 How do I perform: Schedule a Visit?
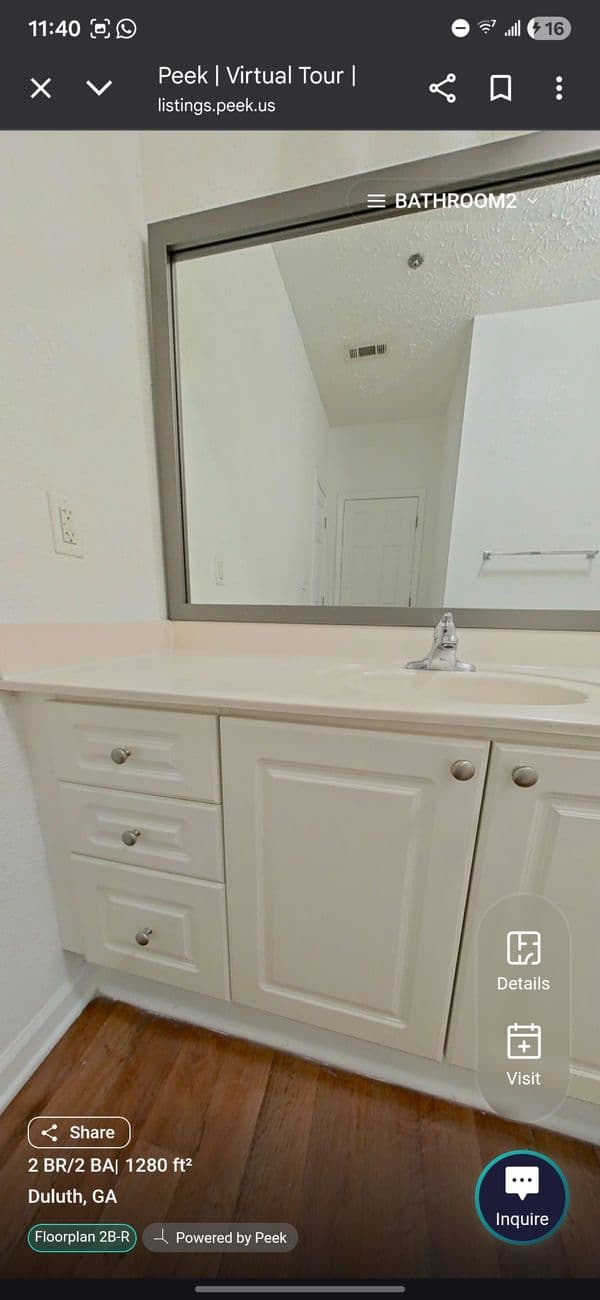pos(523,1054)
